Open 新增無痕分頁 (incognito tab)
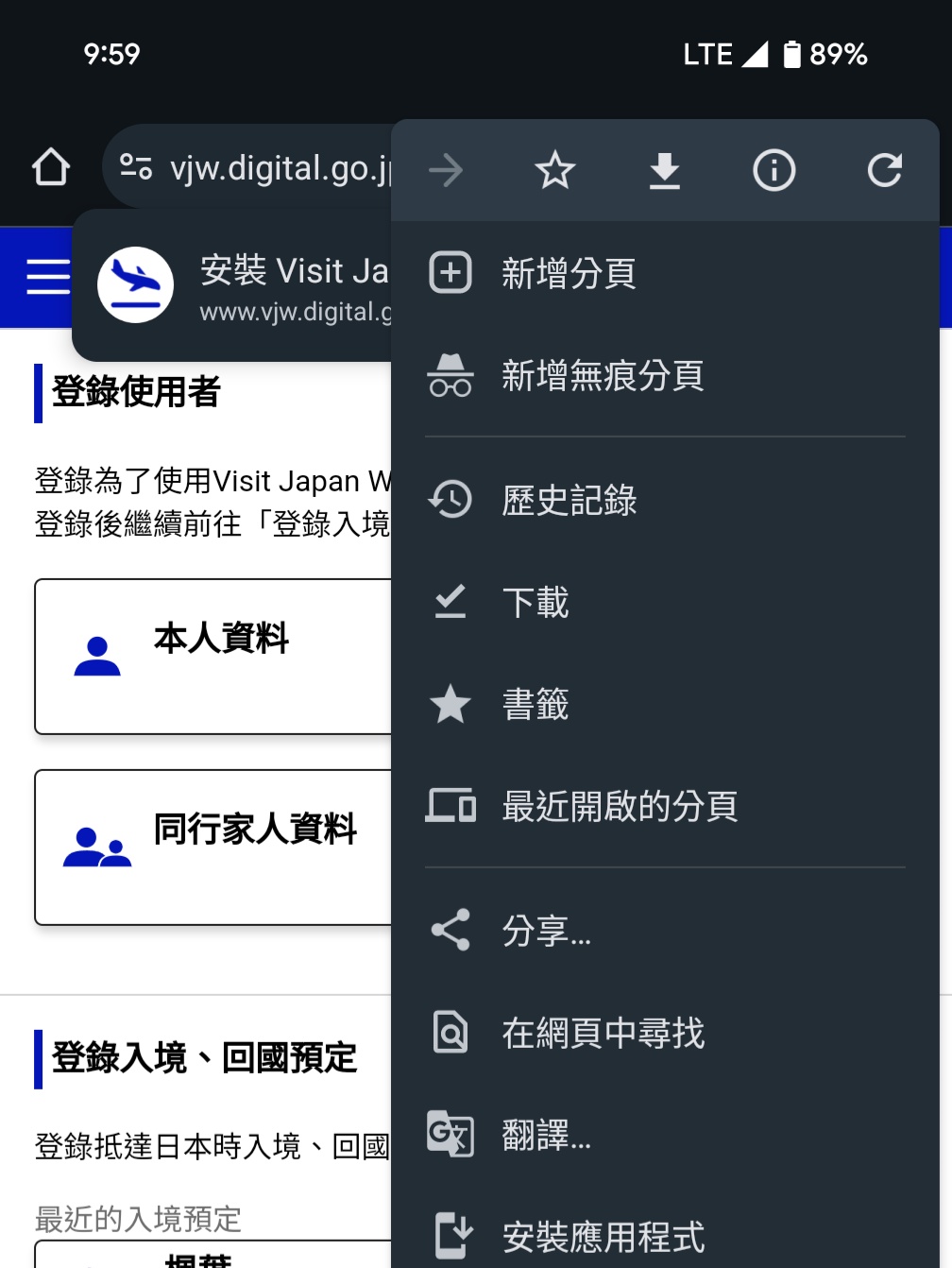 602,376
